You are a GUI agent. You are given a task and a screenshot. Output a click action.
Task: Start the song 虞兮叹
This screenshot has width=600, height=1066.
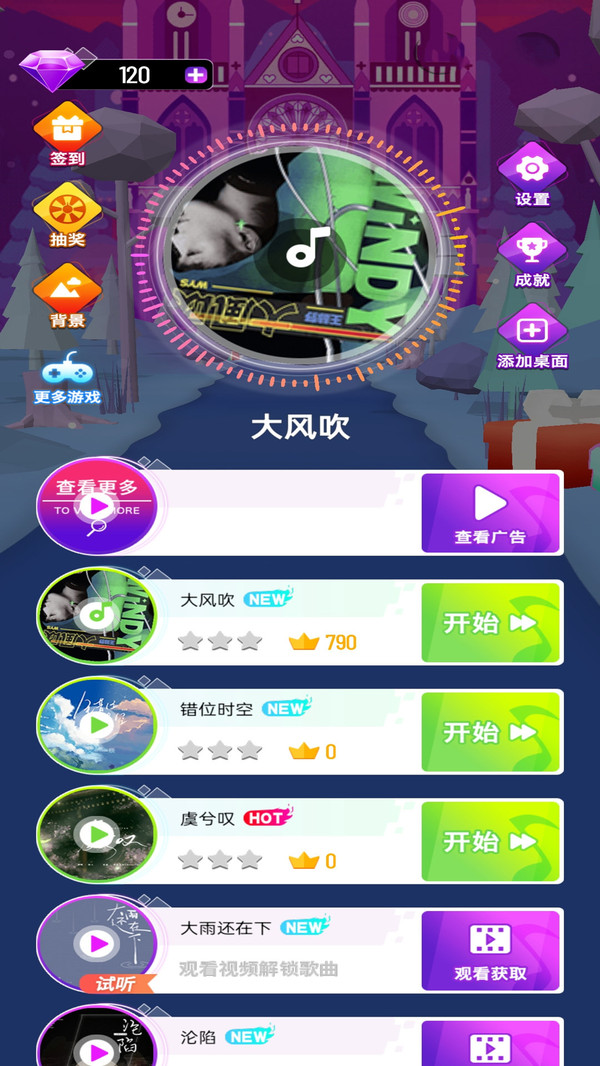tap(490, 841)
